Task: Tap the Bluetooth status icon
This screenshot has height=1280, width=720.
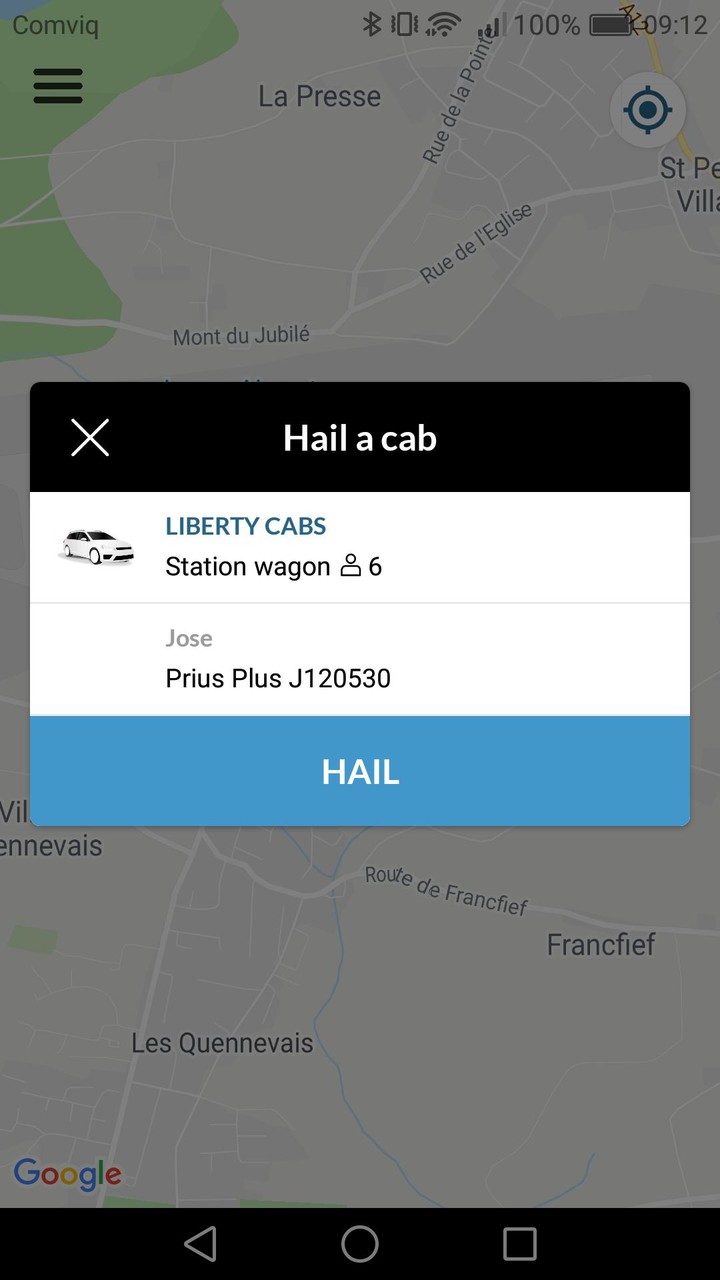Action: coord(372,24)
